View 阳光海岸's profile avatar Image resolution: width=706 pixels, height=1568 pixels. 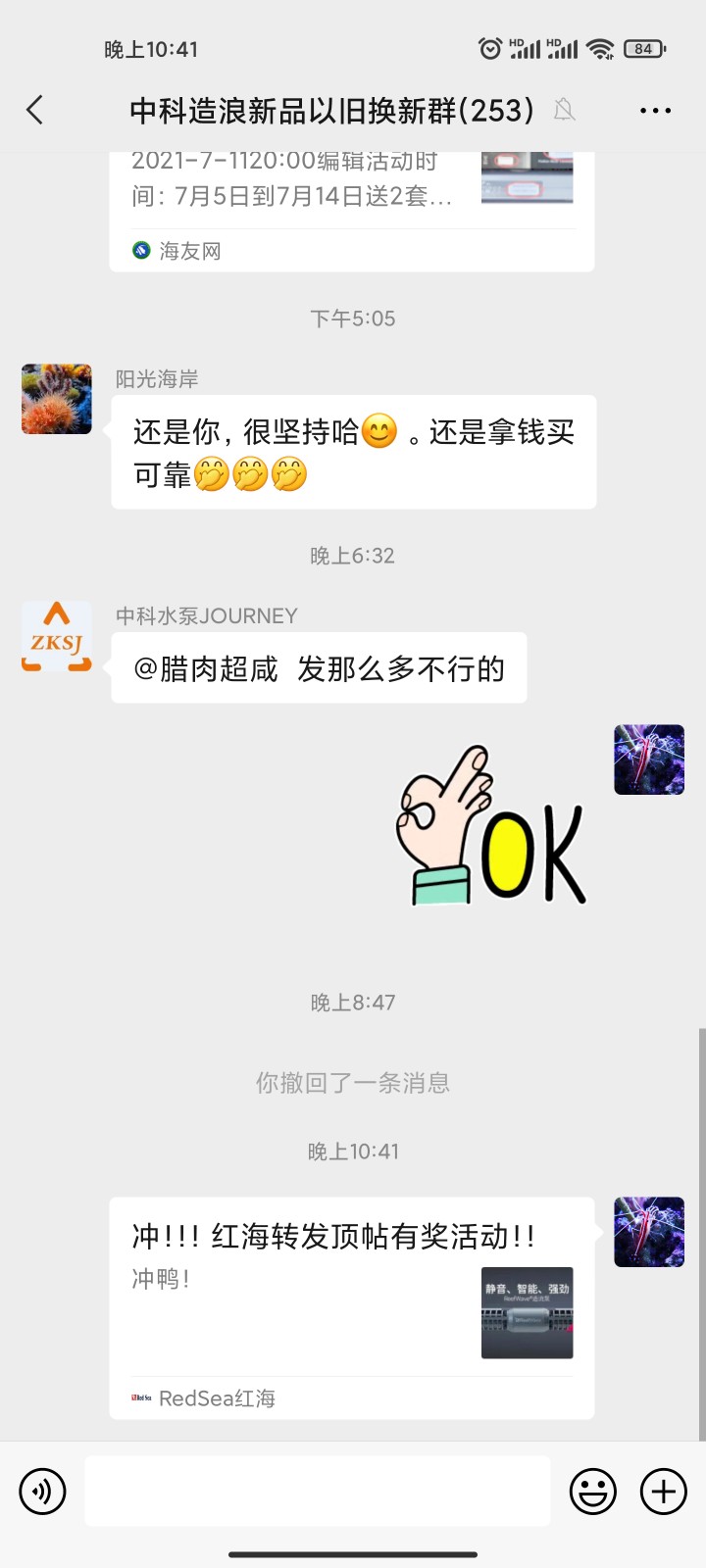coord(57,399)
